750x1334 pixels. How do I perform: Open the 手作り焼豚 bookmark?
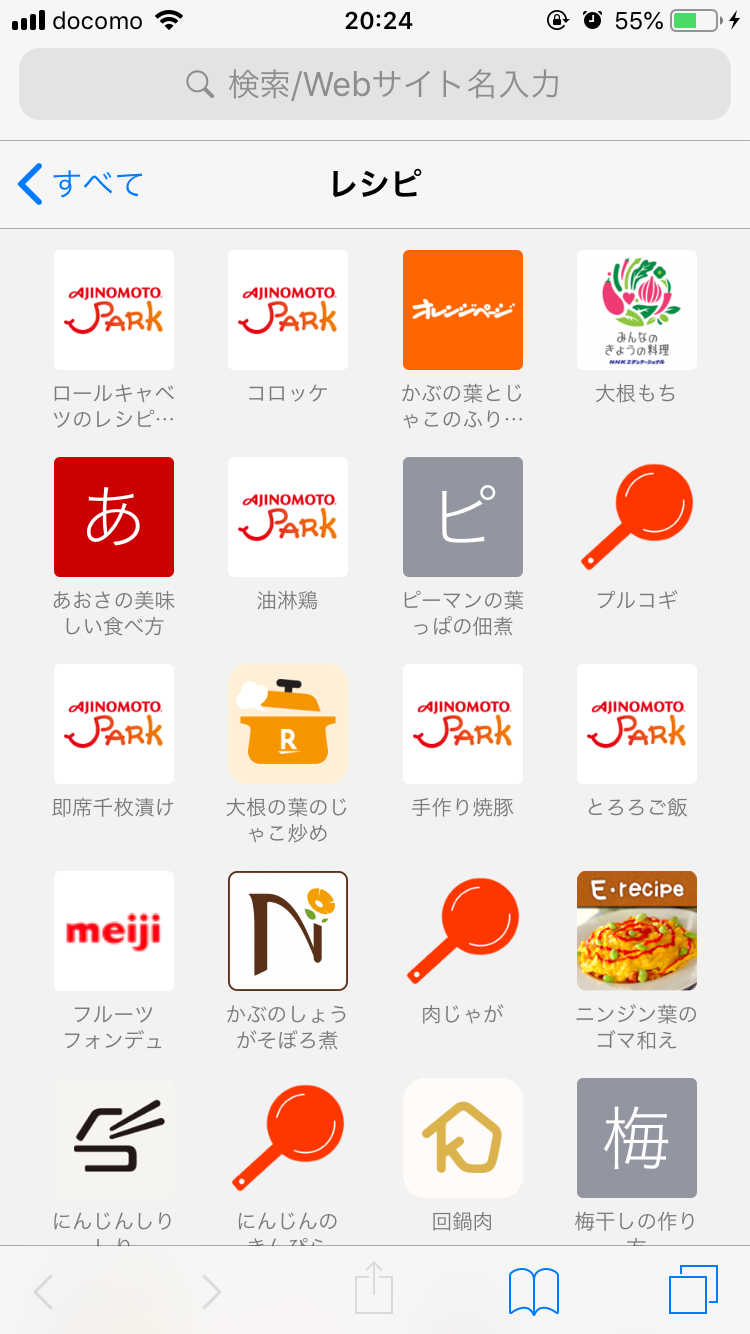coord(463,724)
